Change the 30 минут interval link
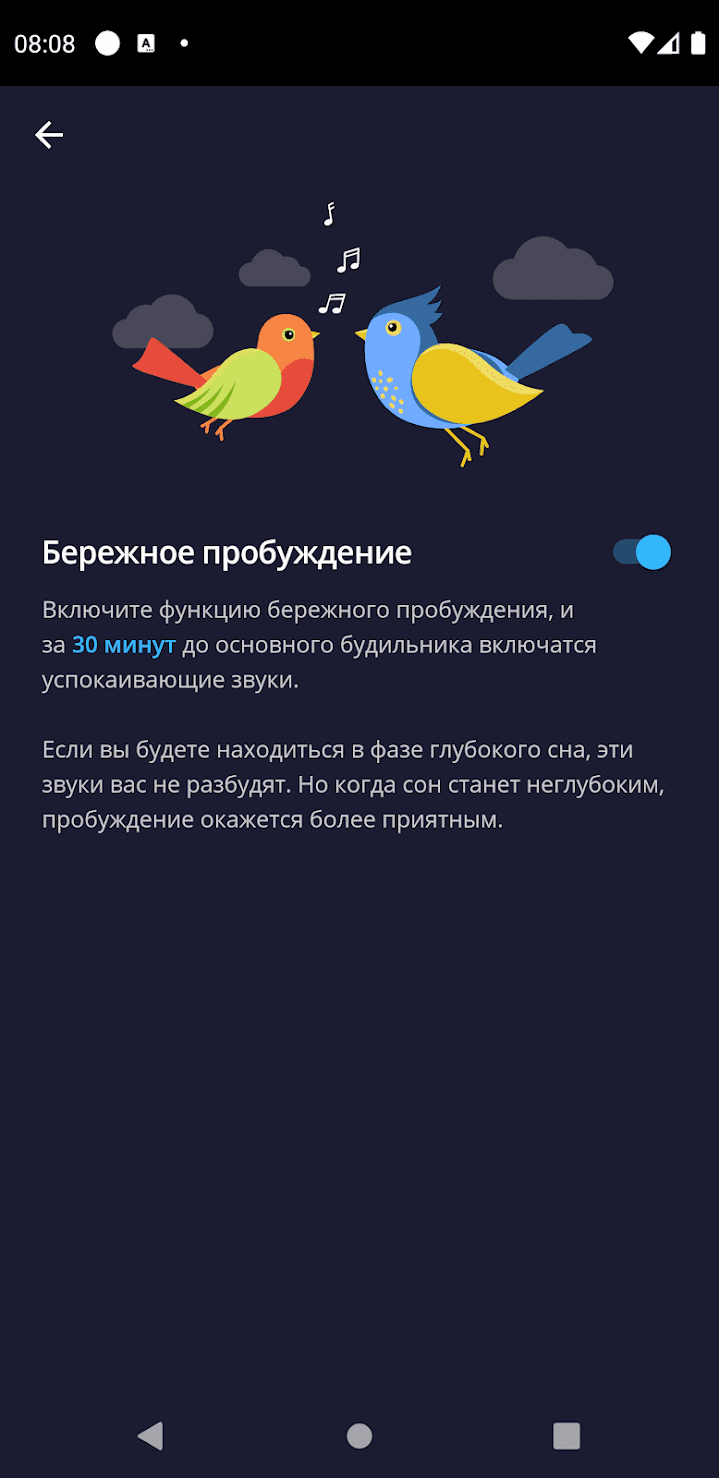This screenshot has width=719, height=1478. [x=123, y=645]
